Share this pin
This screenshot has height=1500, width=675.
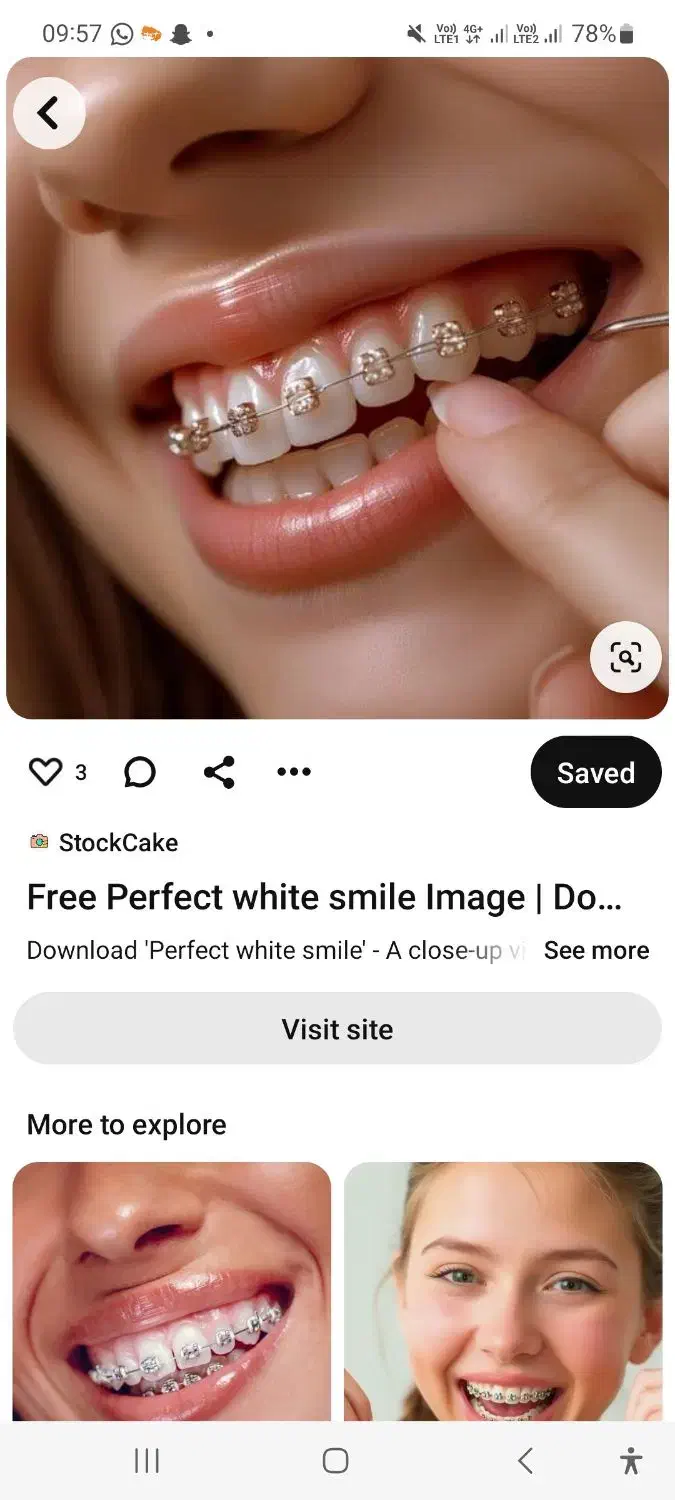(x=219, y=772)
